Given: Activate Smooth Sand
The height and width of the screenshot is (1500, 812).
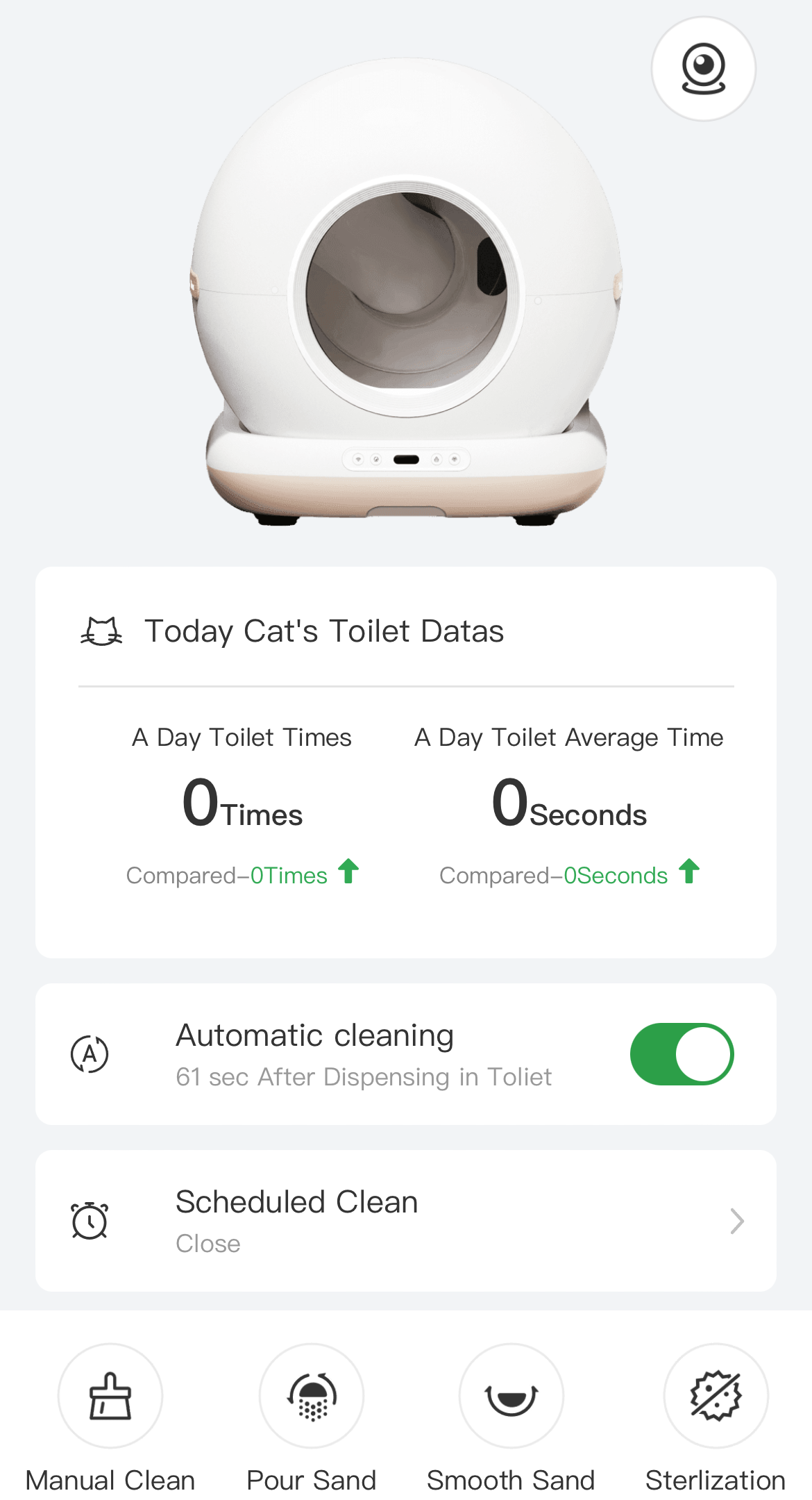Looking at the screenshot, I should [511, 1396].
